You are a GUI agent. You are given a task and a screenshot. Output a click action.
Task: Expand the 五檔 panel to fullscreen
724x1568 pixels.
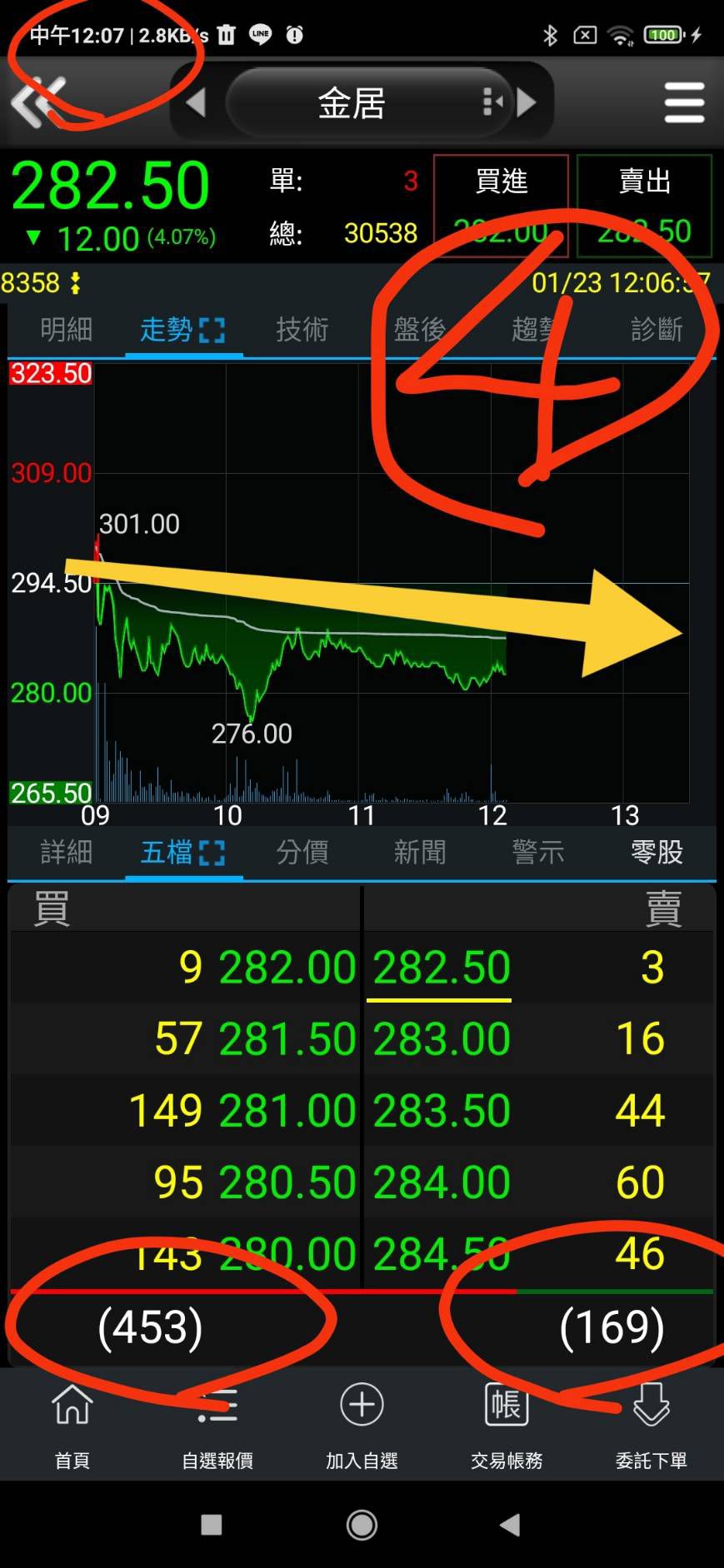[214, 852]
